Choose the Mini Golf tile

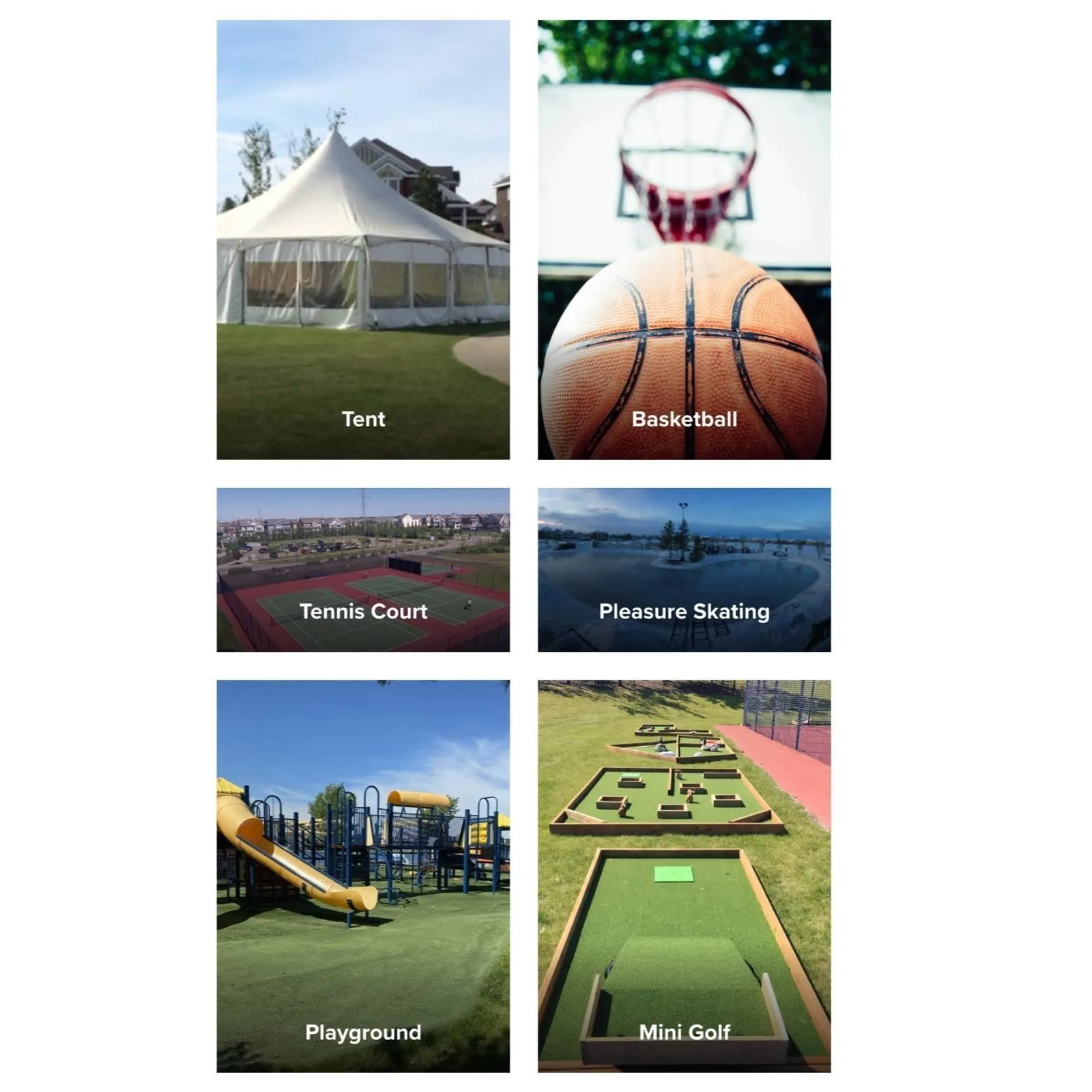[x=684, y=876]
